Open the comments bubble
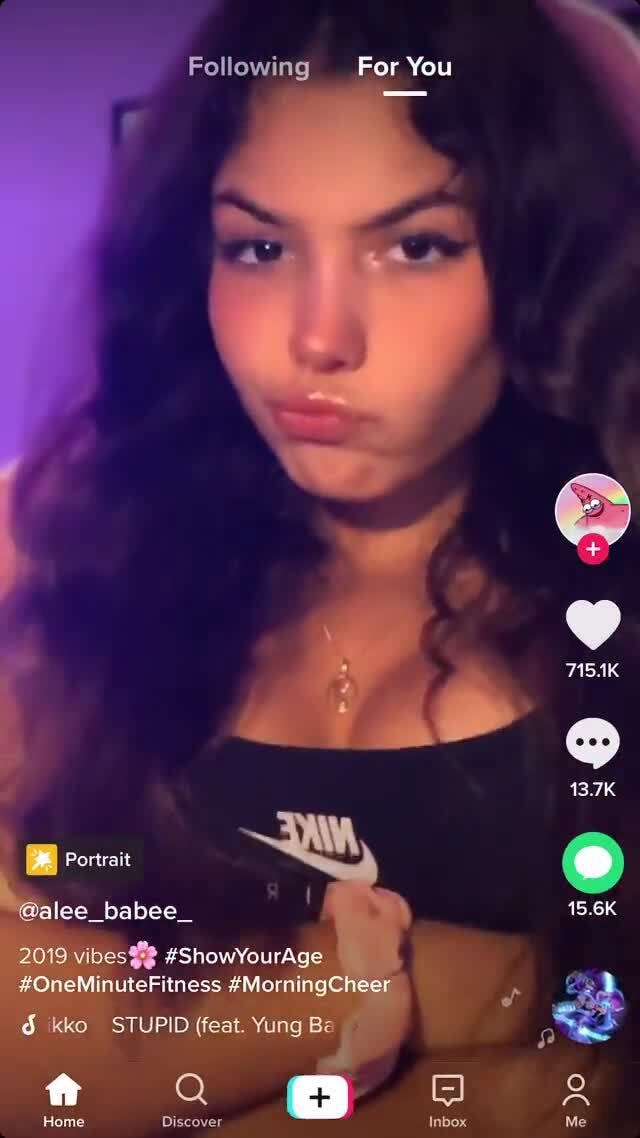The image size is (640, 1138). [x=592, y=745]
